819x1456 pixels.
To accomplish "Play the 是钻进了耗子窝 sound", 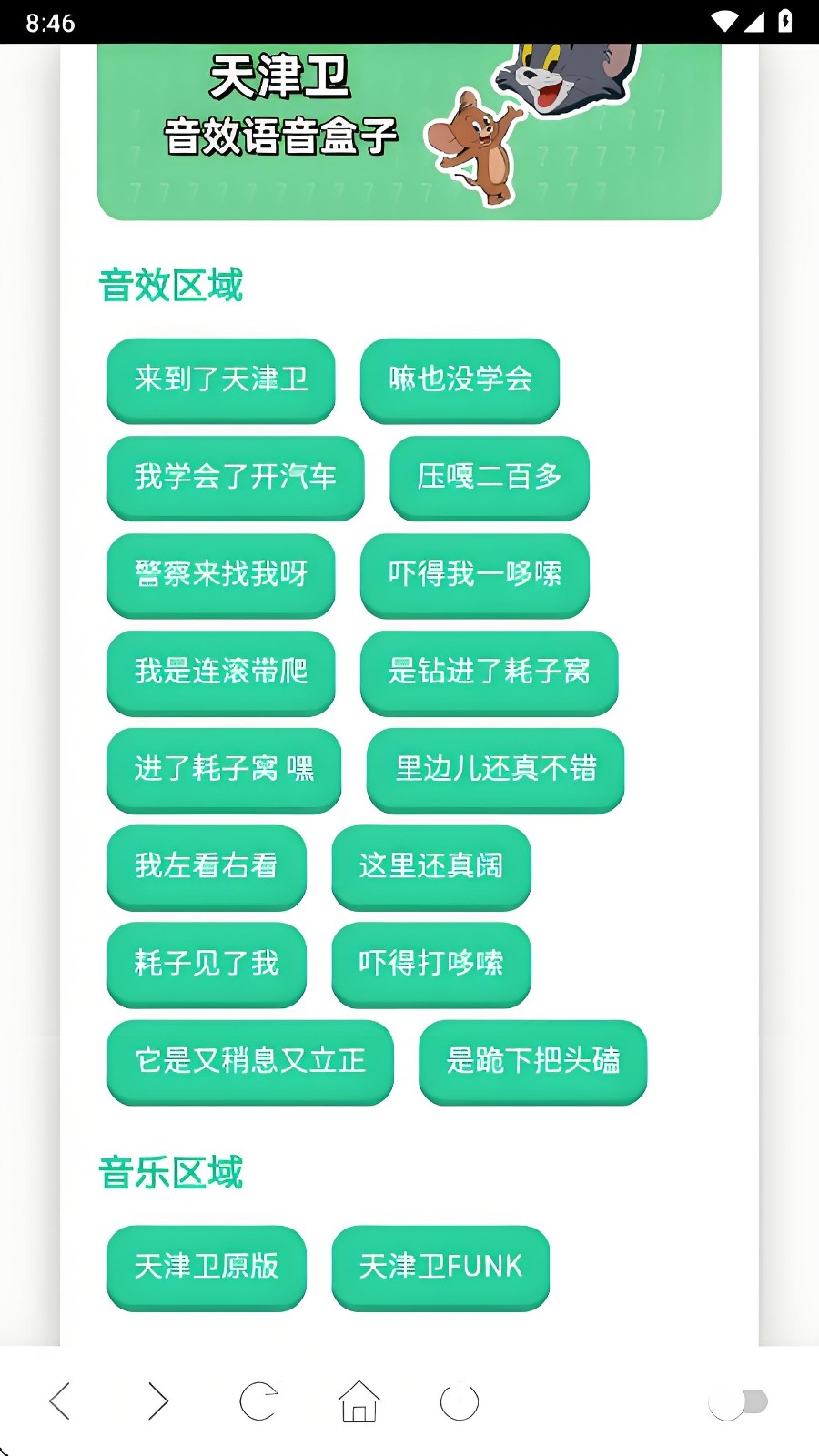I will [x=489, y=672].
